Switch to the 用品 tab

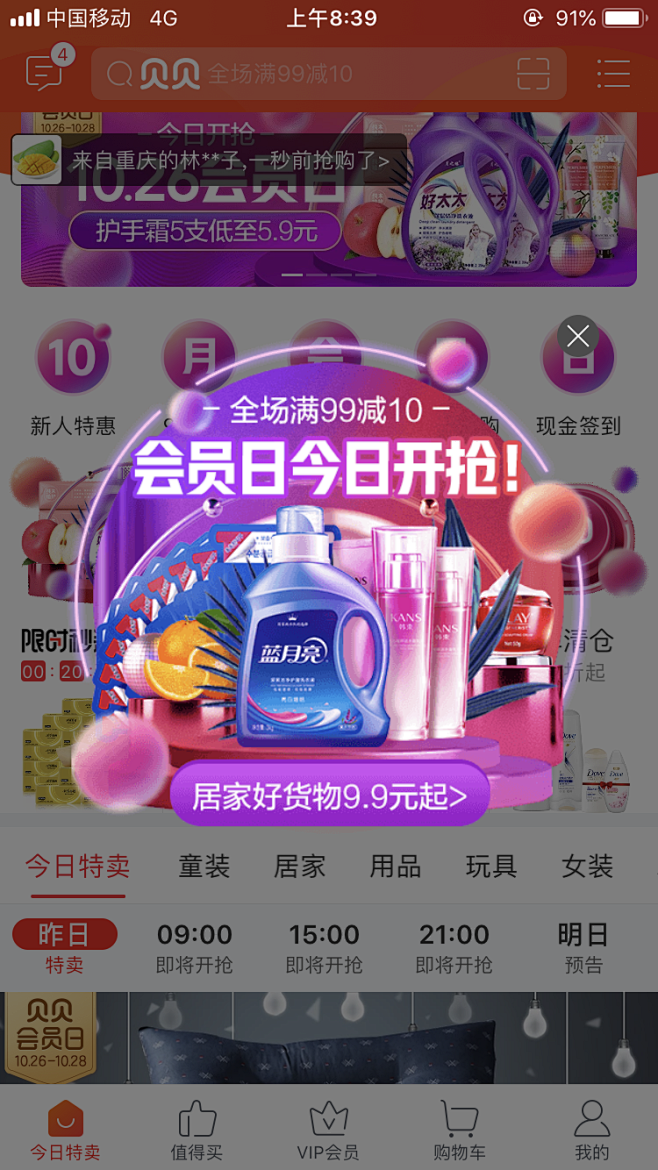395,866
